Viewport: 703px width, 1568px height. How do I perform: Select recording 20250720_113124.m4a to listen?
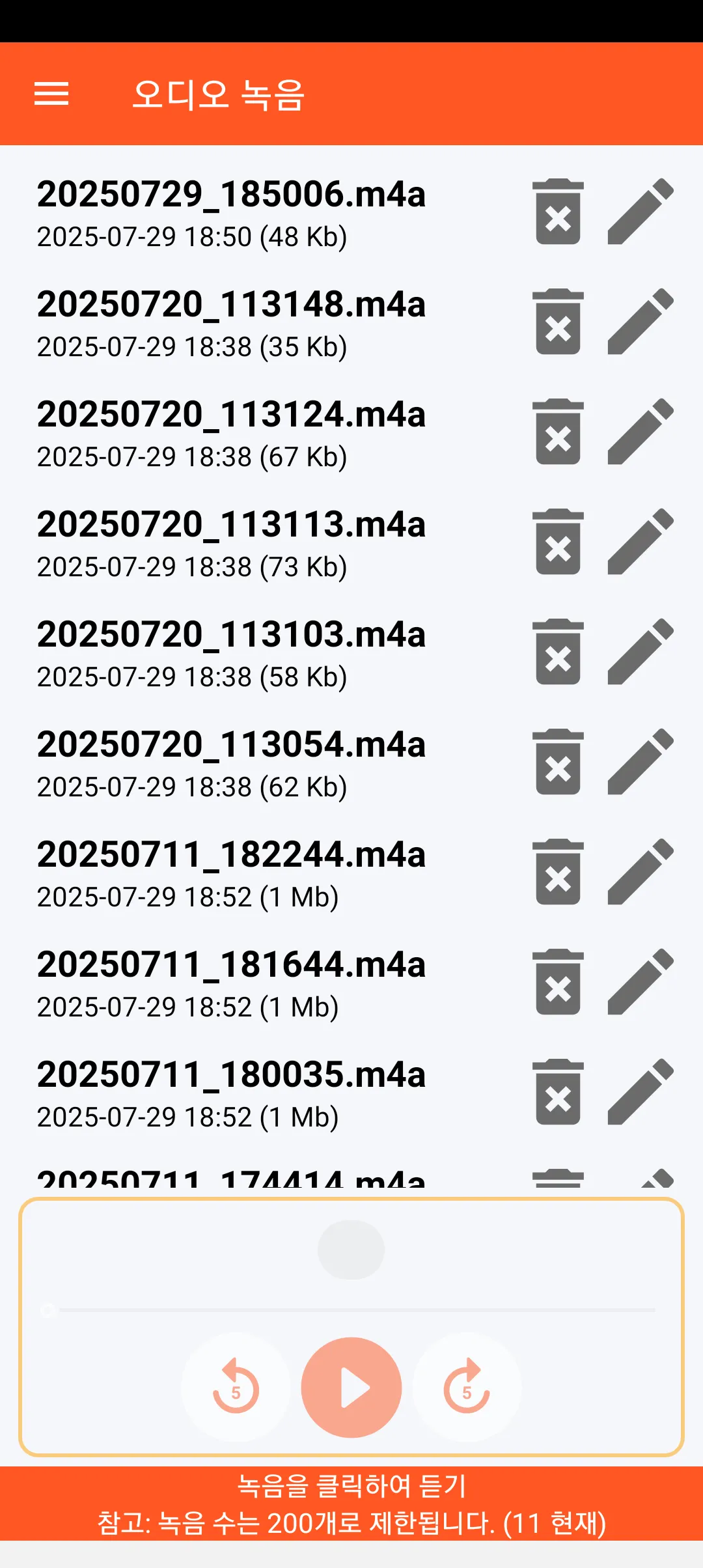point(231,432)
